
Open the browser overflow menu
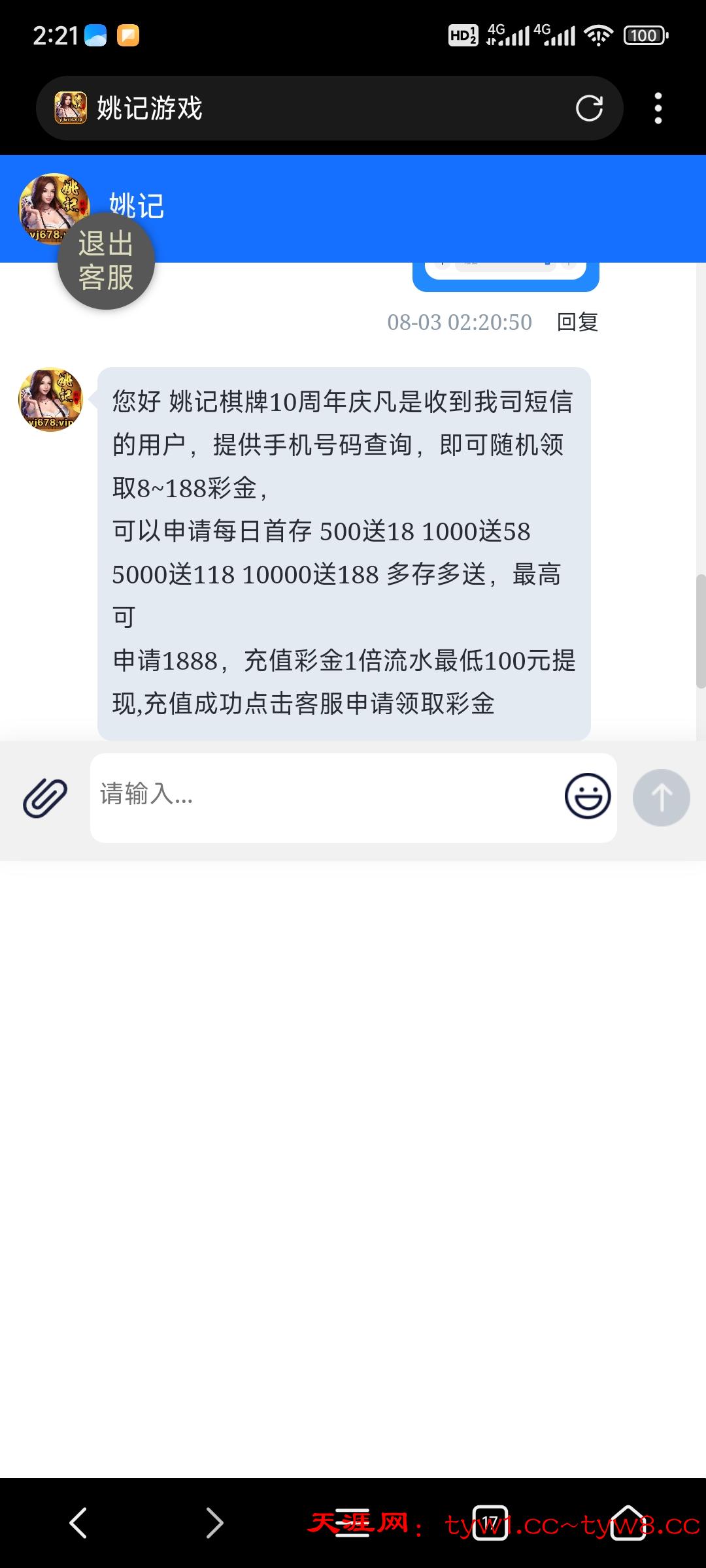pyautogui.click(x=658, y=108)
